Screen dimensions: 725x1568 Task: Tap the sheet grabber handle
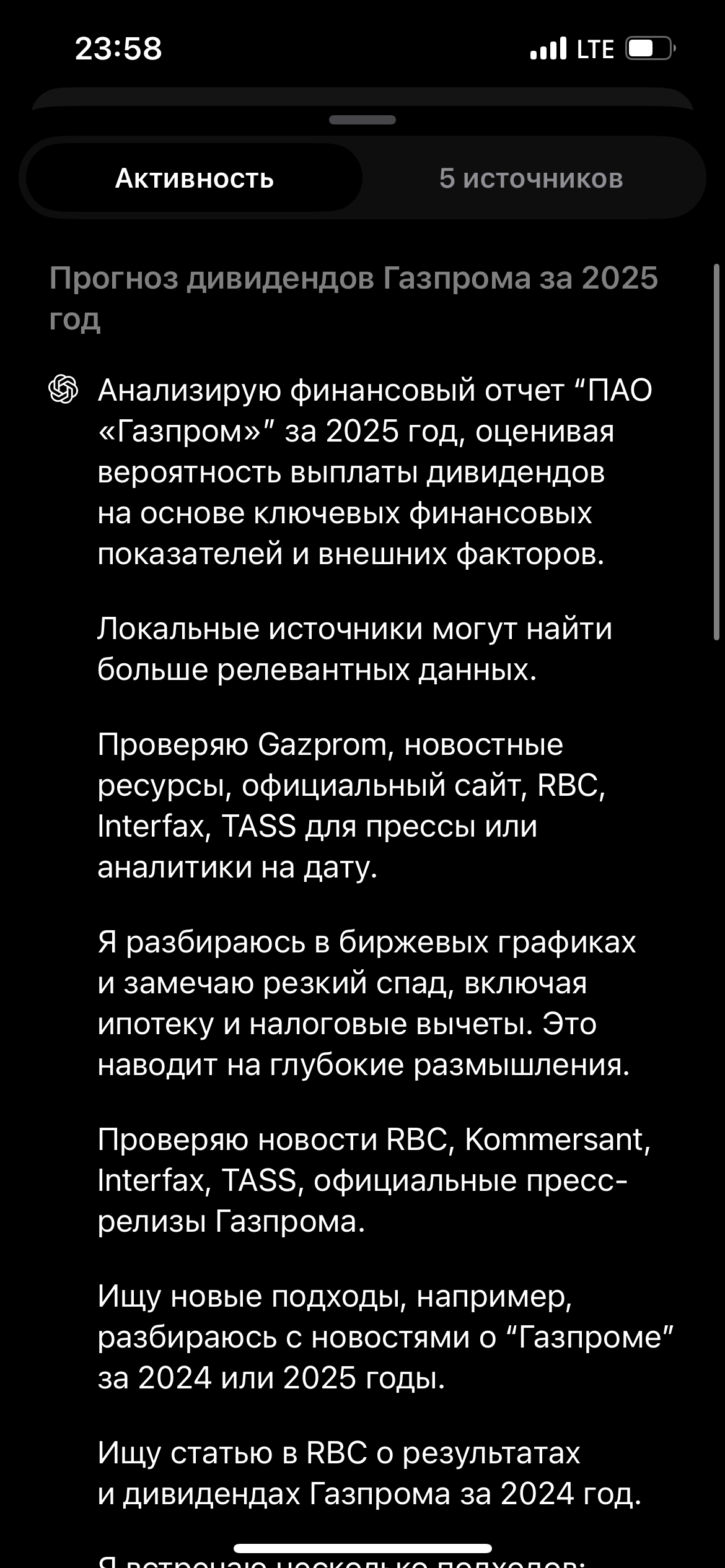[362, 120]
